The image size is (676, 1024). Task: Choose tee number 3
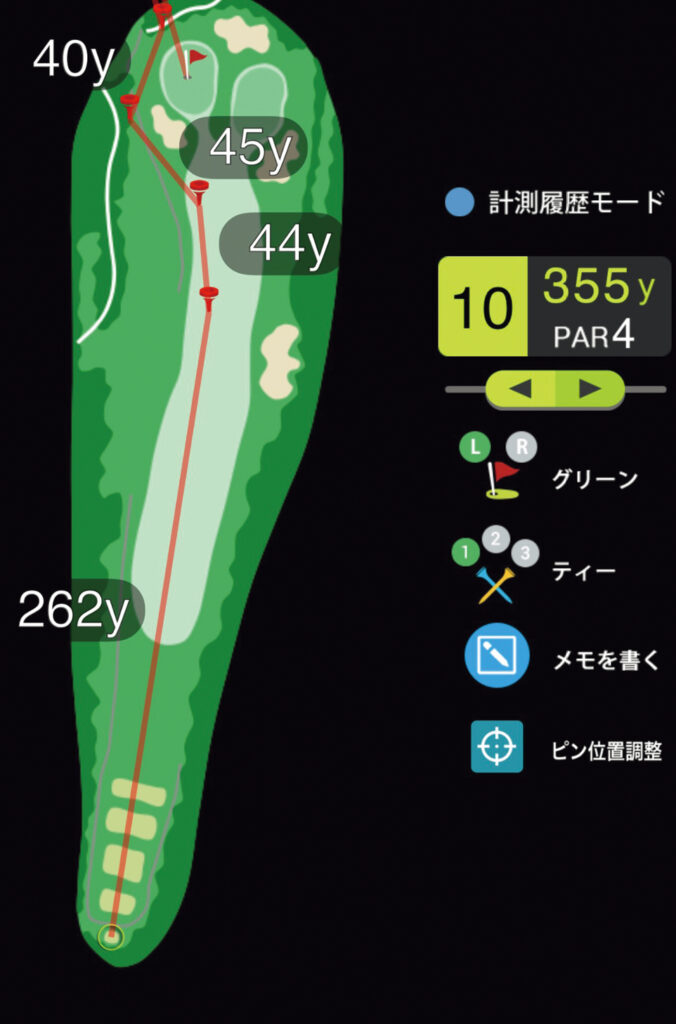526,553
